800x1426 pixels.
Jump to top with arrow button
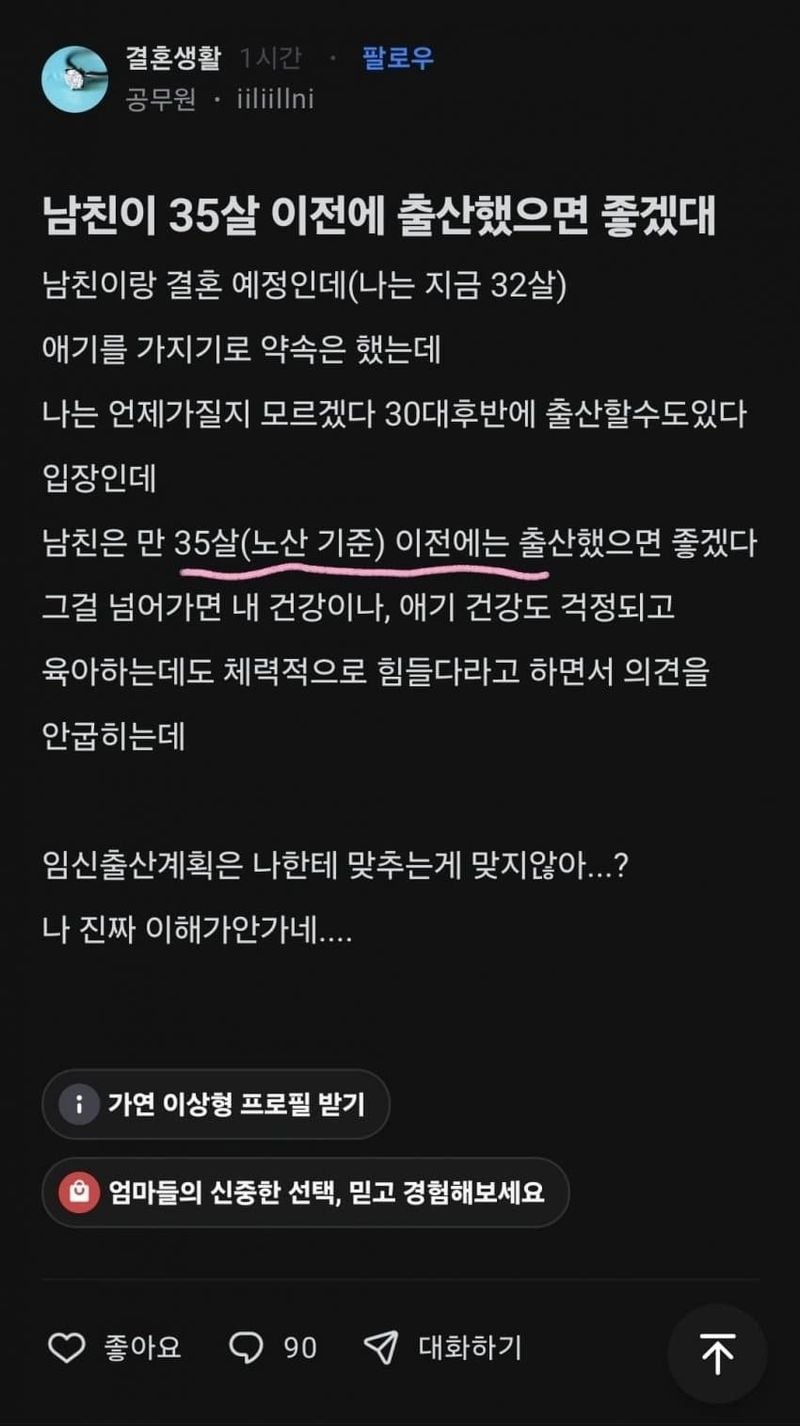pos(717,1354)
